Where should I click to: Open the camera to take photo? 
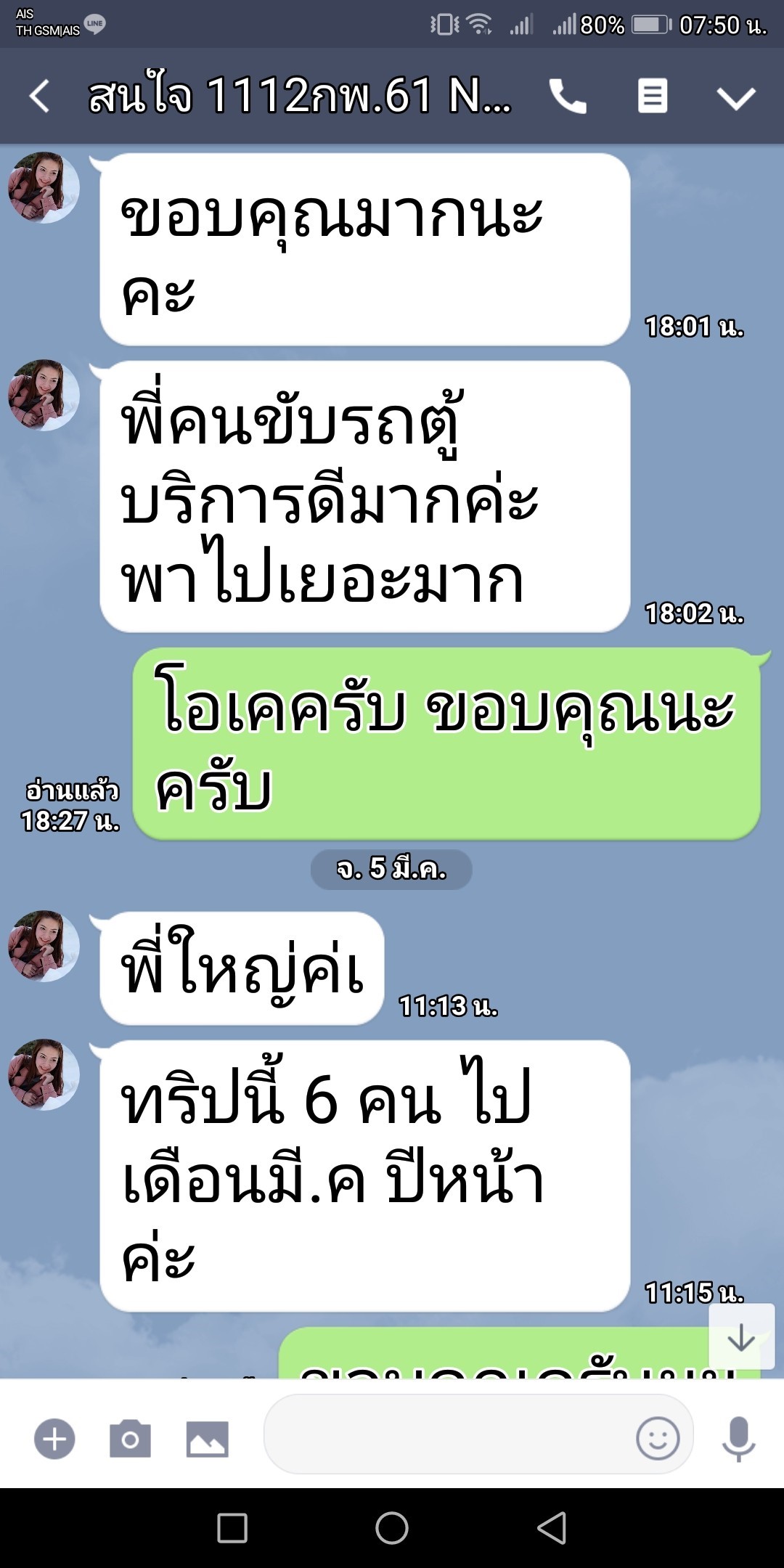coord(131,1438)
